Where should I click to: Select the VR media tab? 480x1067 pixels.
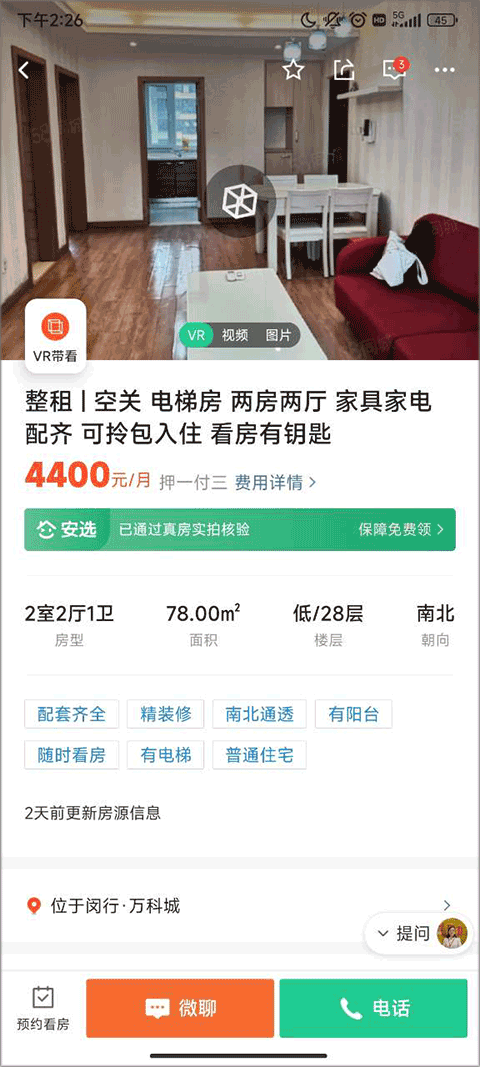coord(197,335)
